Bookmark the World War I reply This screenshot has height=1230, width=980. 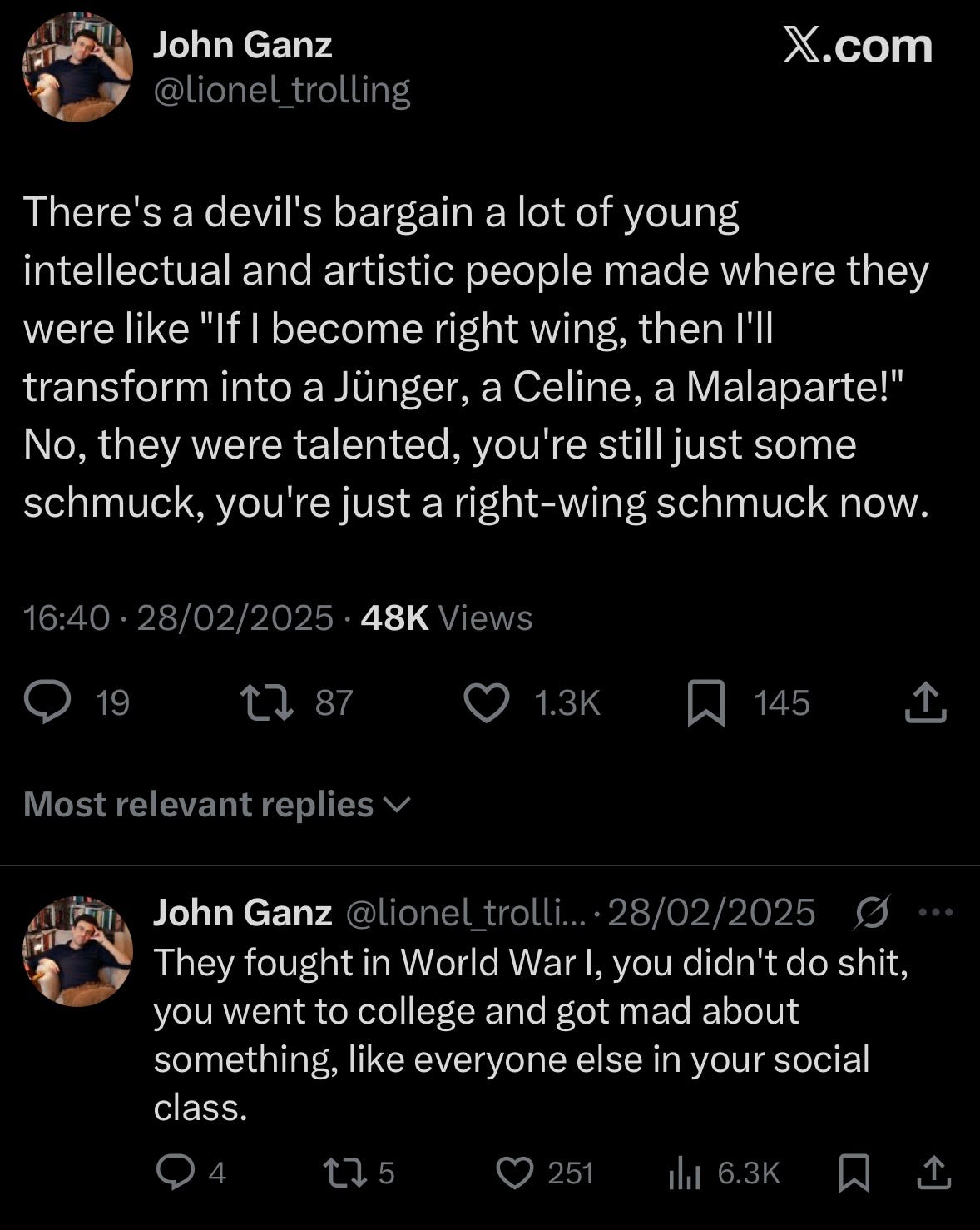click(854, 1173)
